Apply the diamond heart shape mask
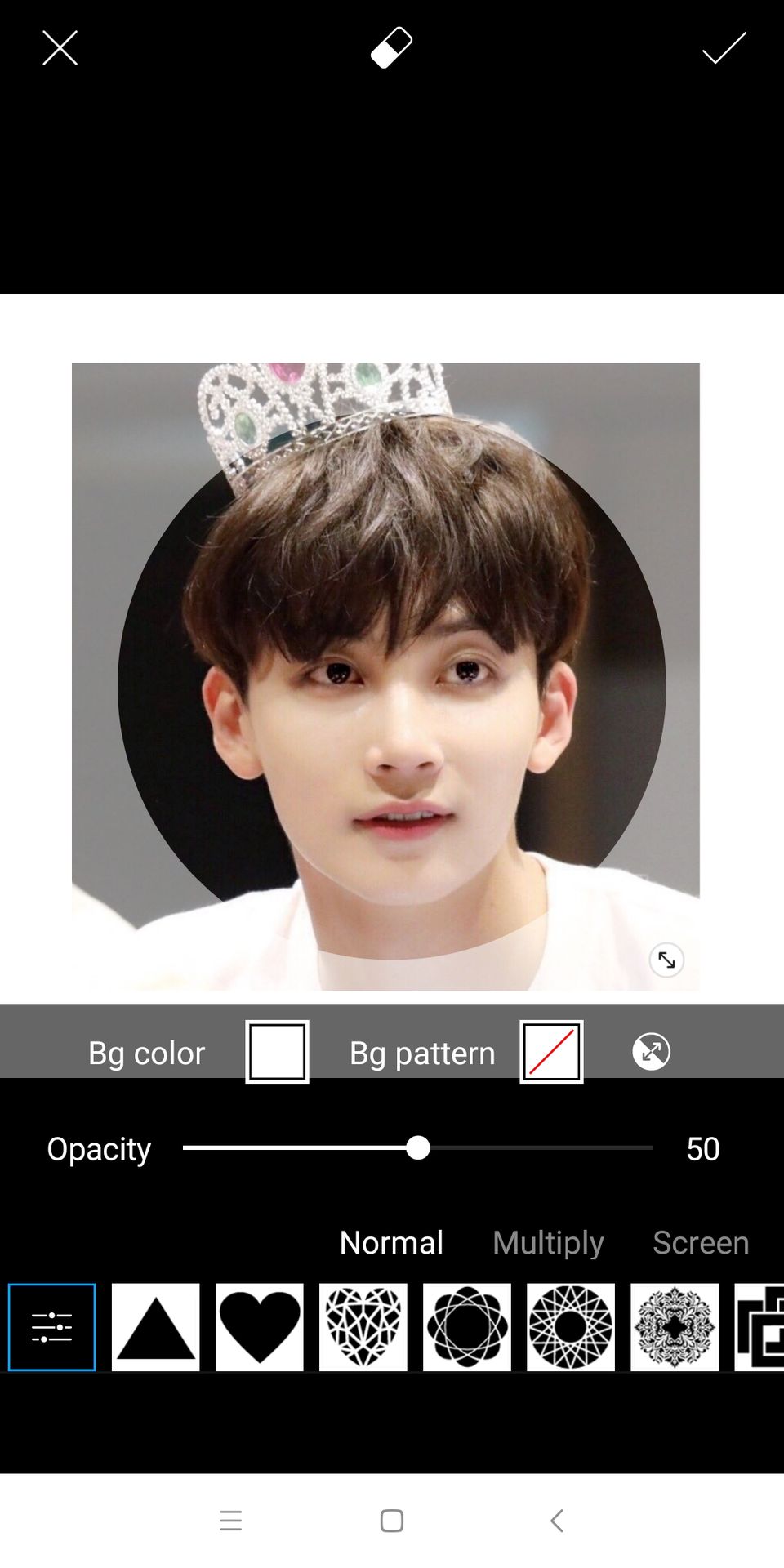Image resolution: width=784 pixels, height=1568 pixels. [363, 1327]
